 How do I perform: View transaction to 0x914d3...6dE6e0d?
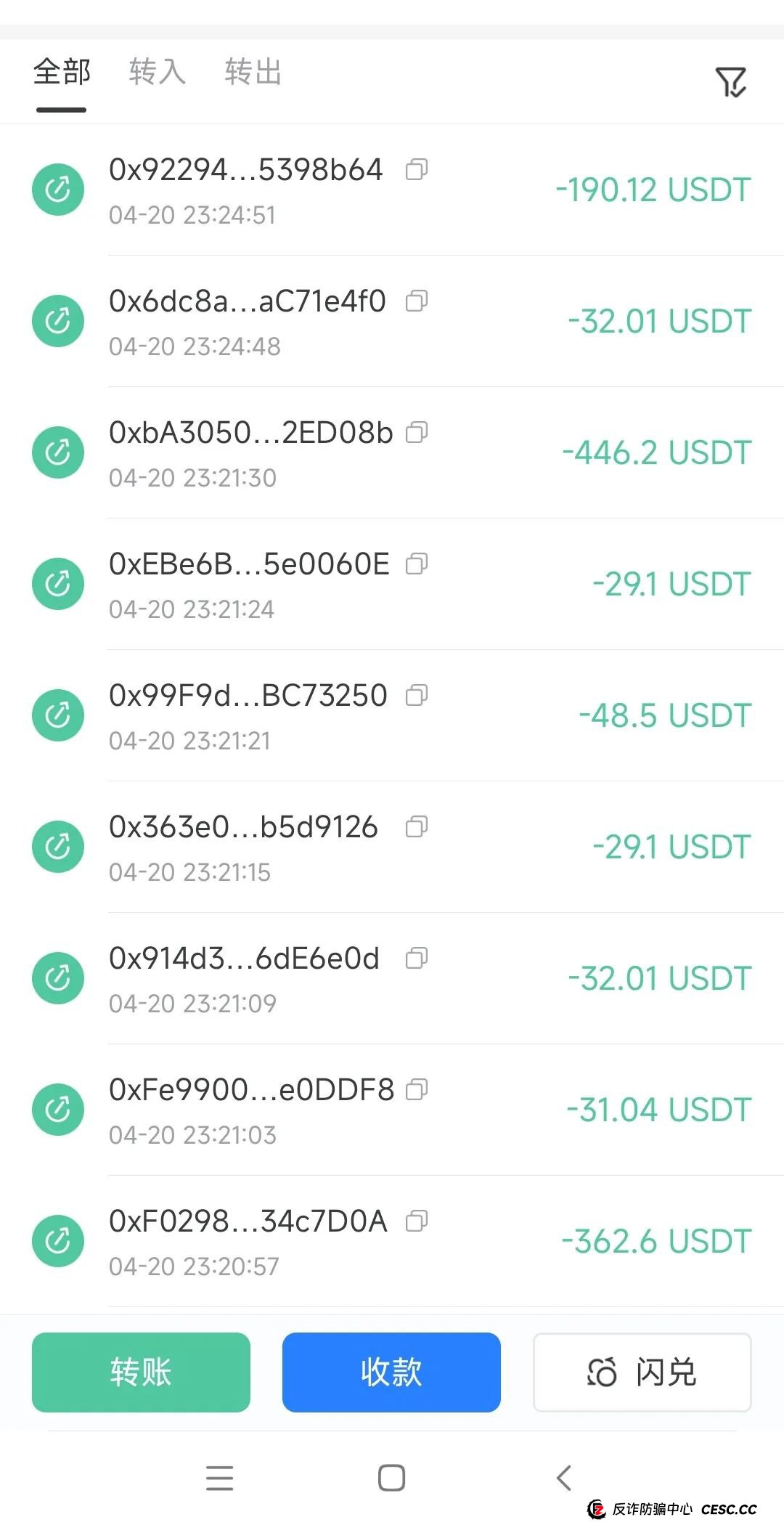[244, 959]
